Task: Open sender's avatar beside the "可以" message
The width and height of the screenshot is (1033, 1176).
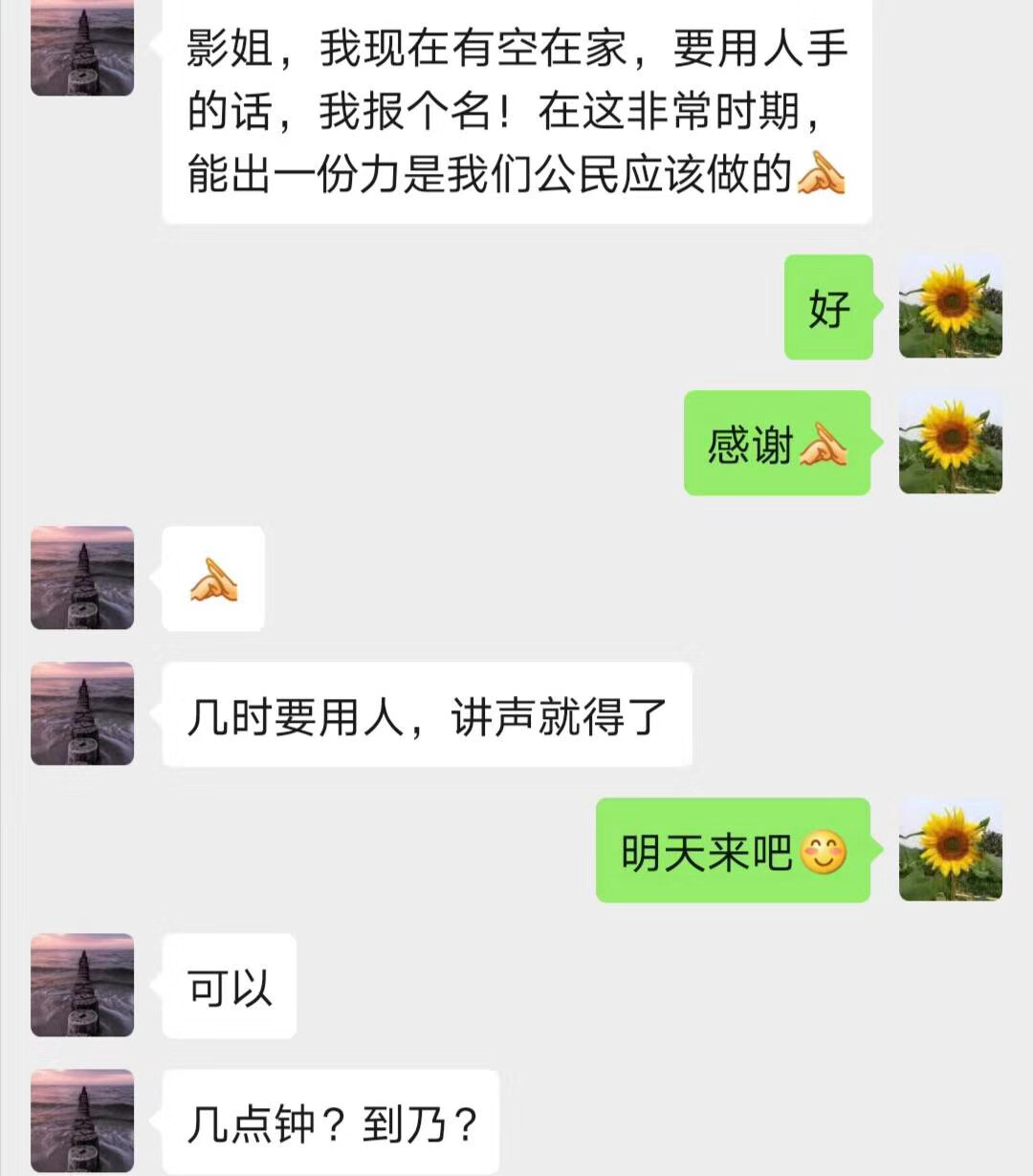Action: click(82, 985)
